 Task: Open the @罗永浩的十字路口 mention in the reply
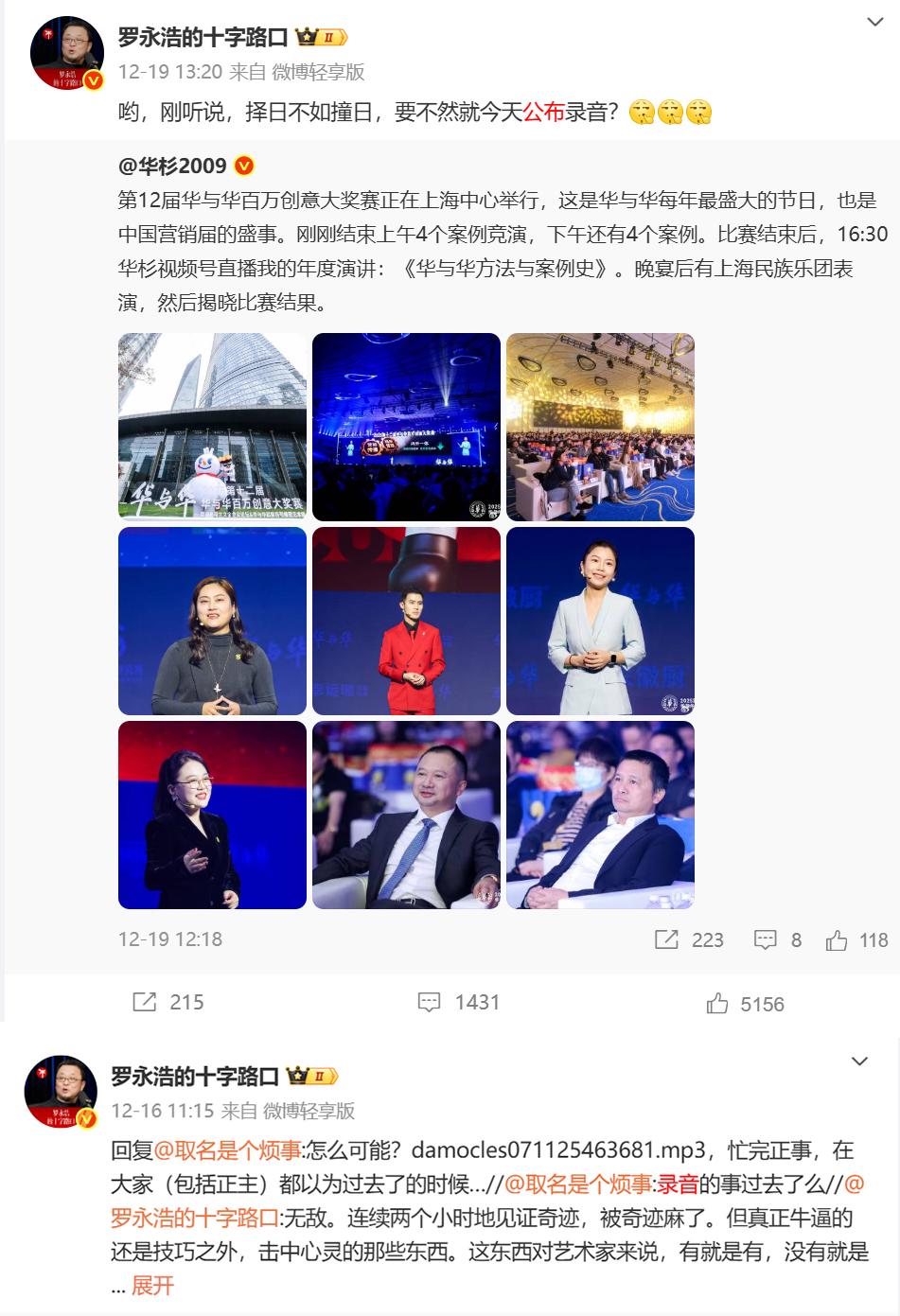click(194, 1218)
